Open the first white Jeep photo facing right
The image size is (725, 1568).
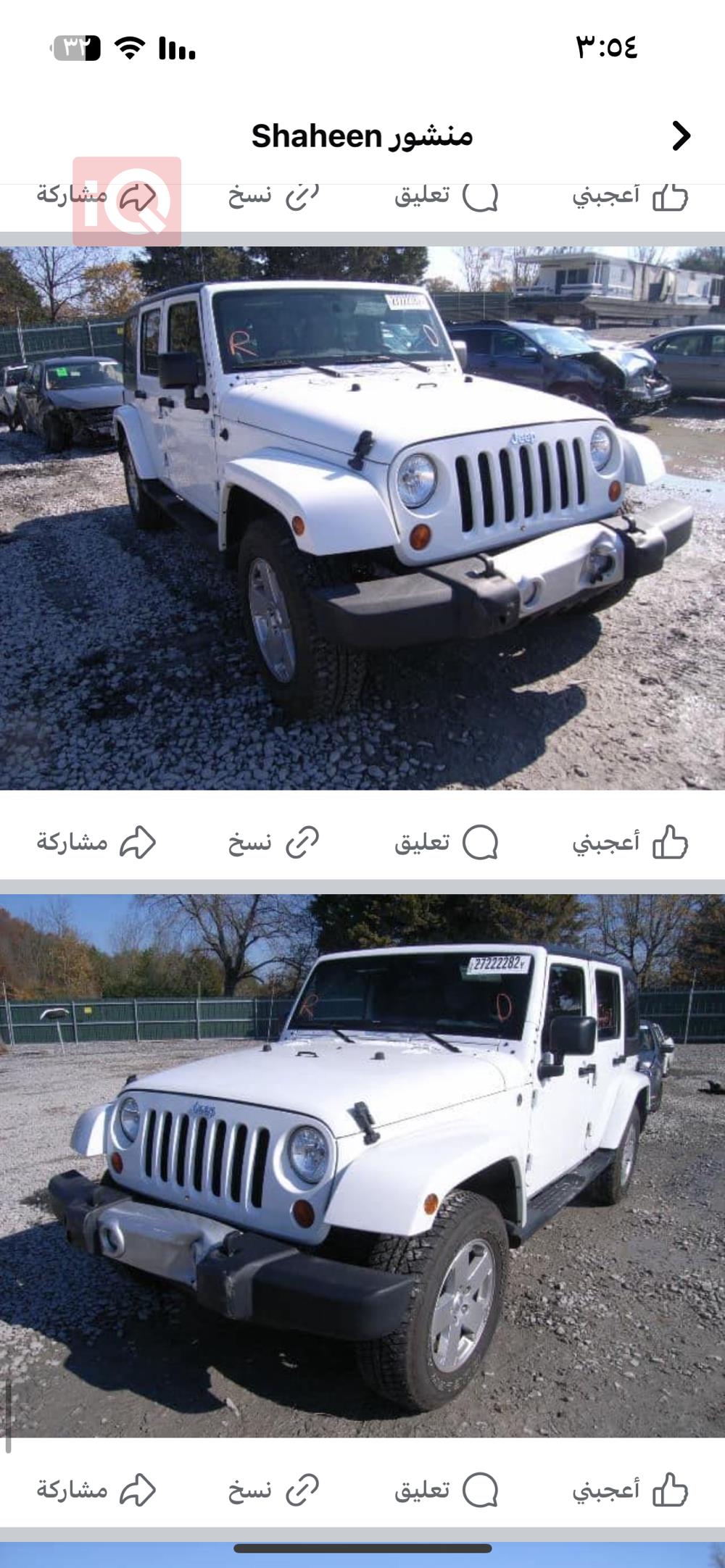tap(362, 517)
